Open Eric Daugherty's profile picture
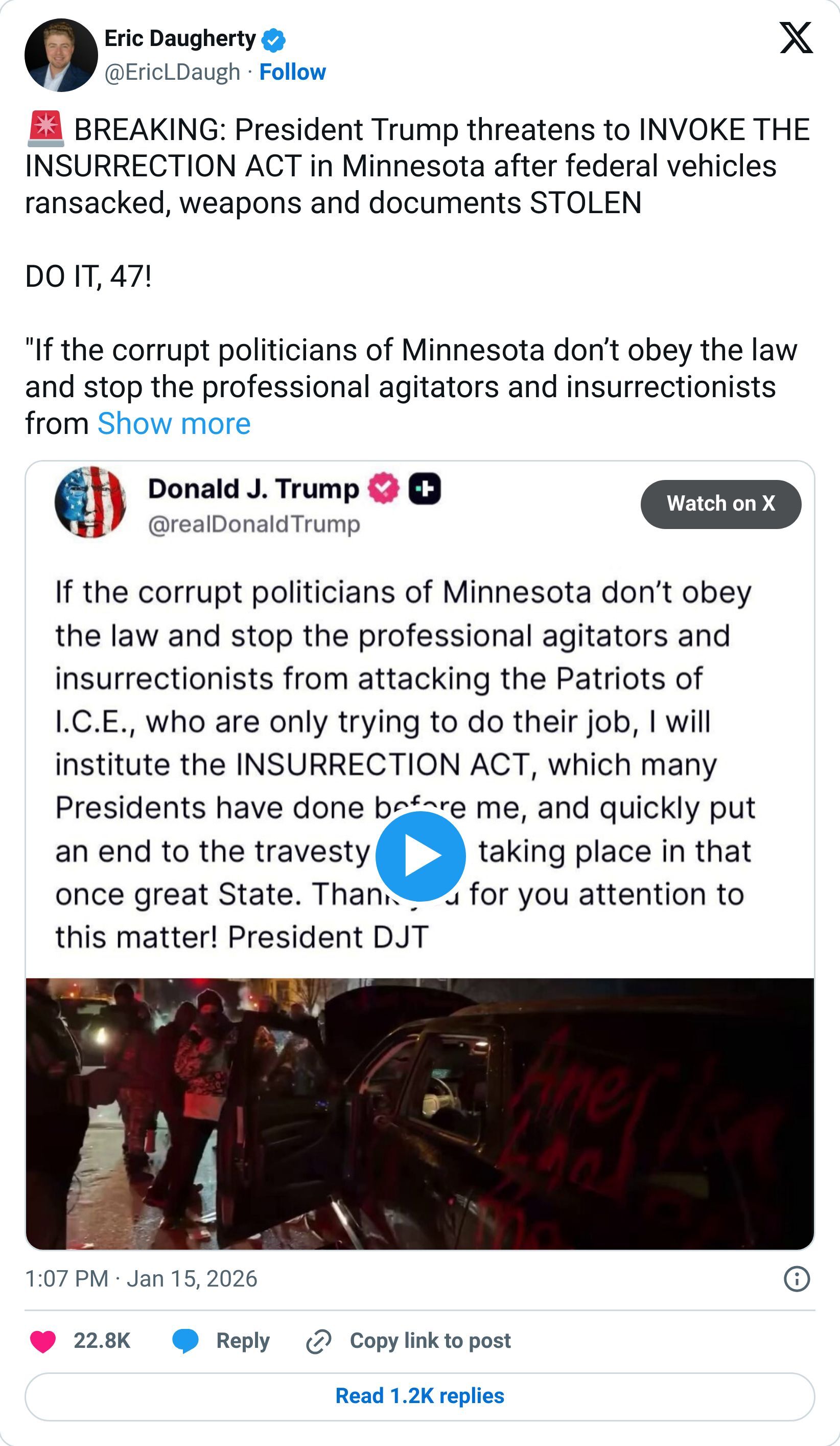Image resolution: width=840 pixels, height=1446 pixels. 61,55
